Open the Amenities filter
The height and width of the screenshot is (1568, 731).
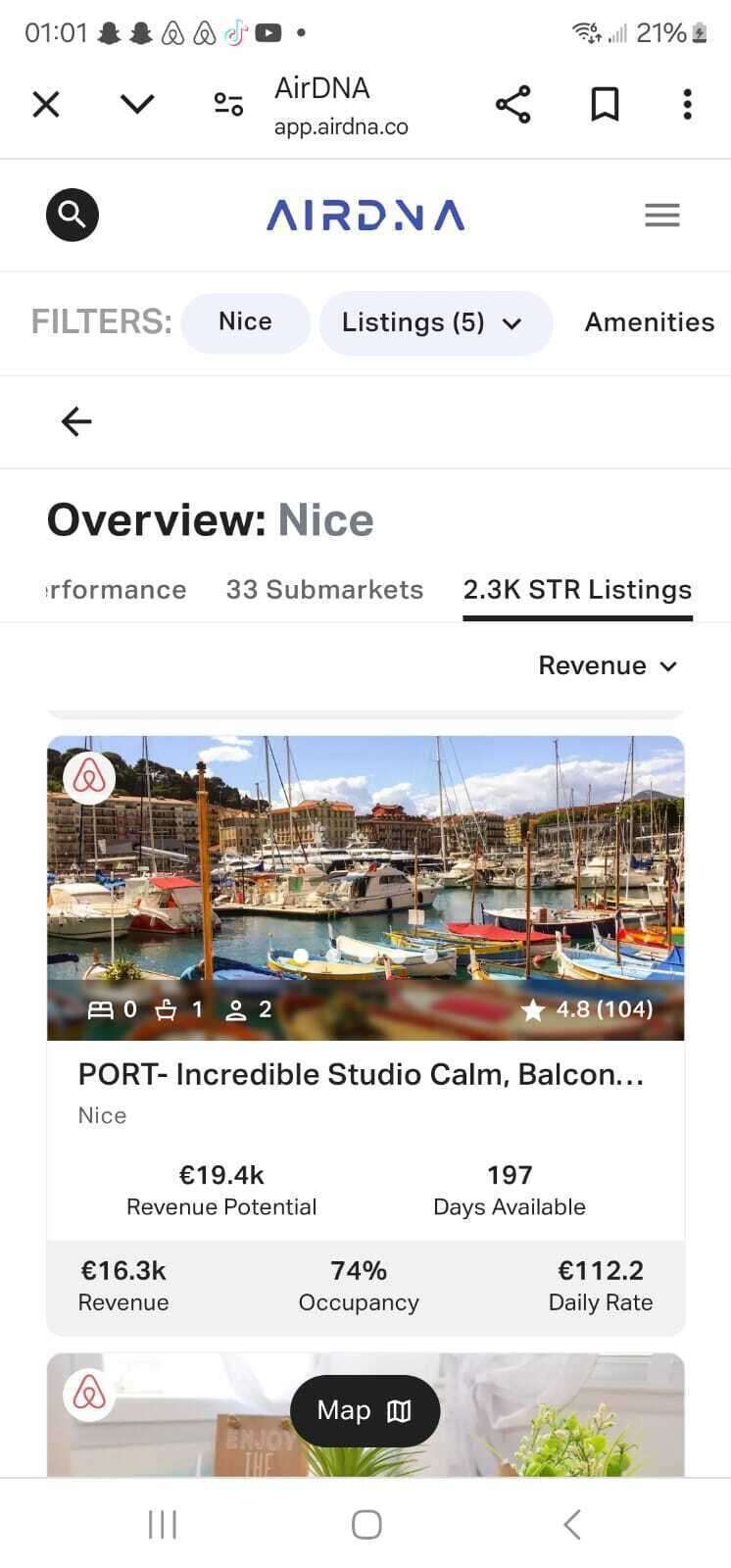pos(649,322)
